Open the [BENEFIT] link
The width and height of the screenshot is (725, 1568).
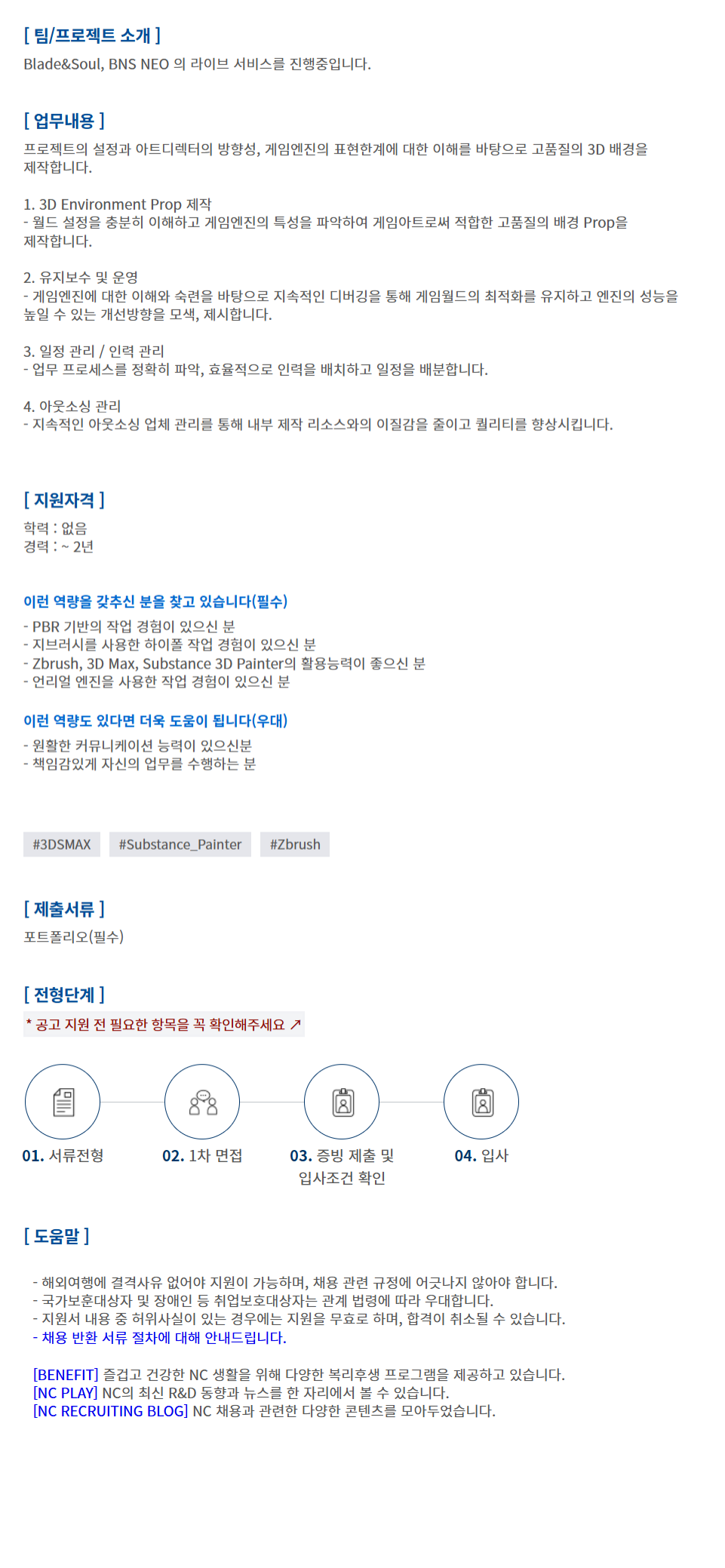tap(66, 1374)
